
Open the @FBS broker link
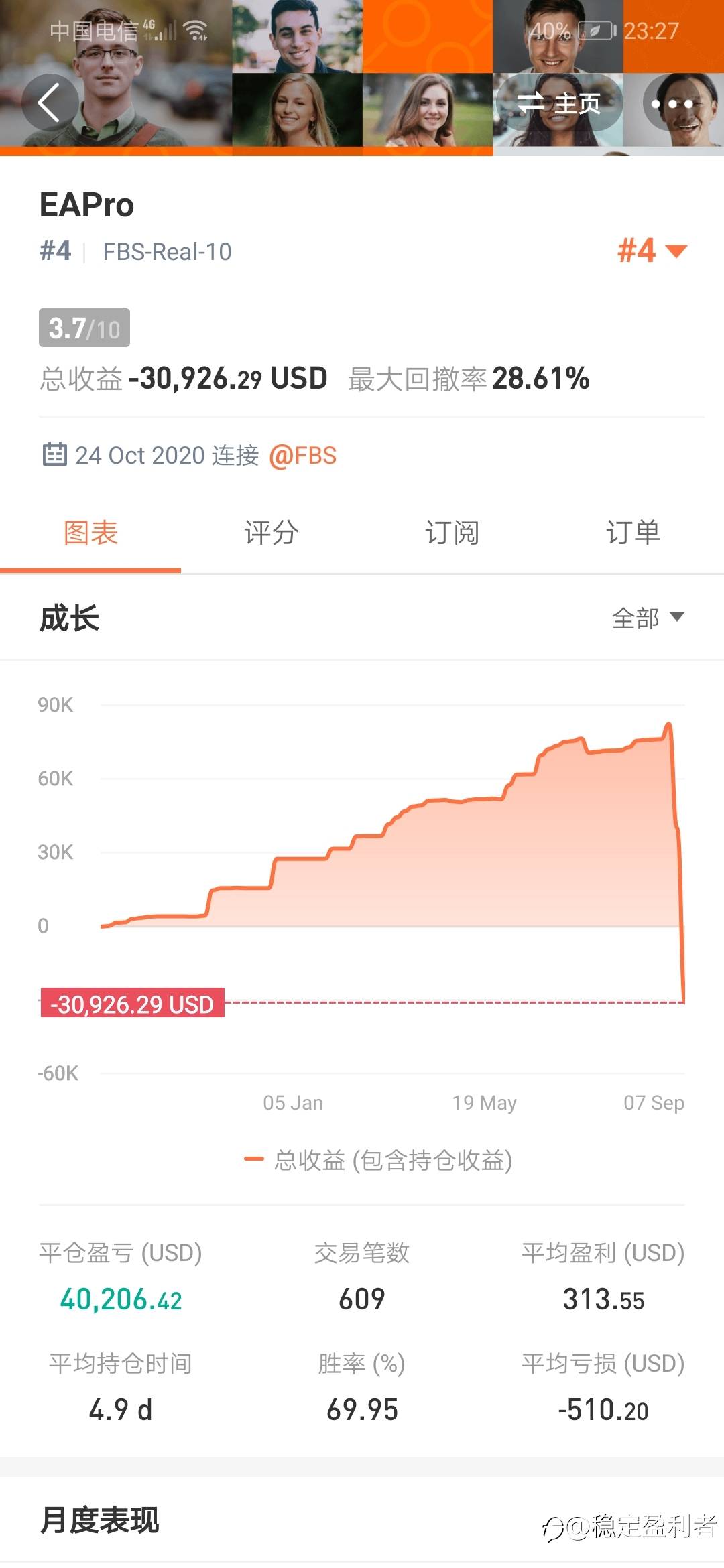tap(303, 456)
